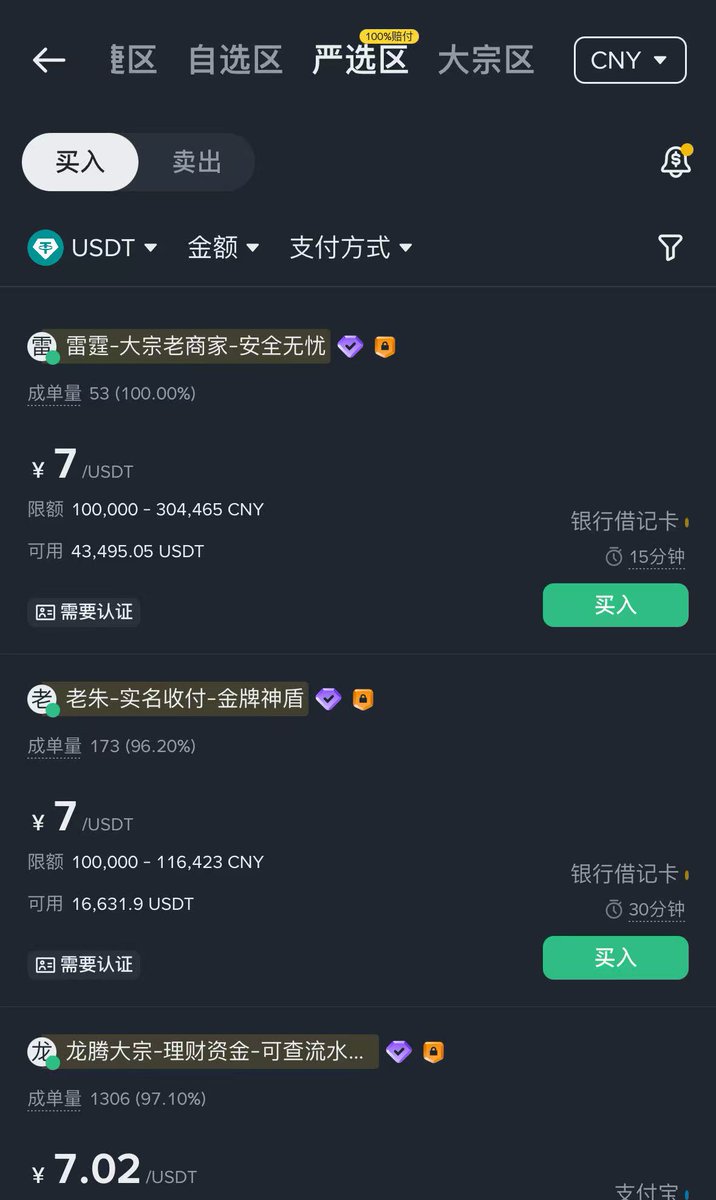Open the price alert bell
This screenshot has width=716, height=1200.
coord(676,161)
